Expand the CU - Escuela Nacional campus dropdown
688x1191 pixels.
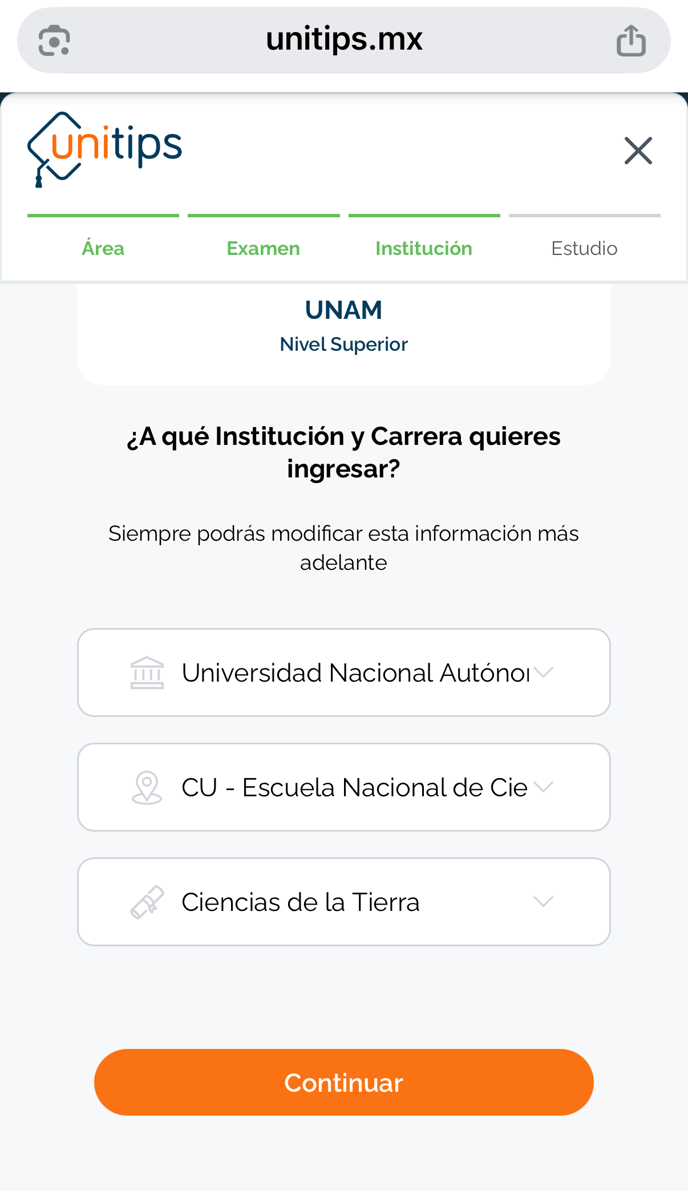pyautogui.click(x=344, y=787)
